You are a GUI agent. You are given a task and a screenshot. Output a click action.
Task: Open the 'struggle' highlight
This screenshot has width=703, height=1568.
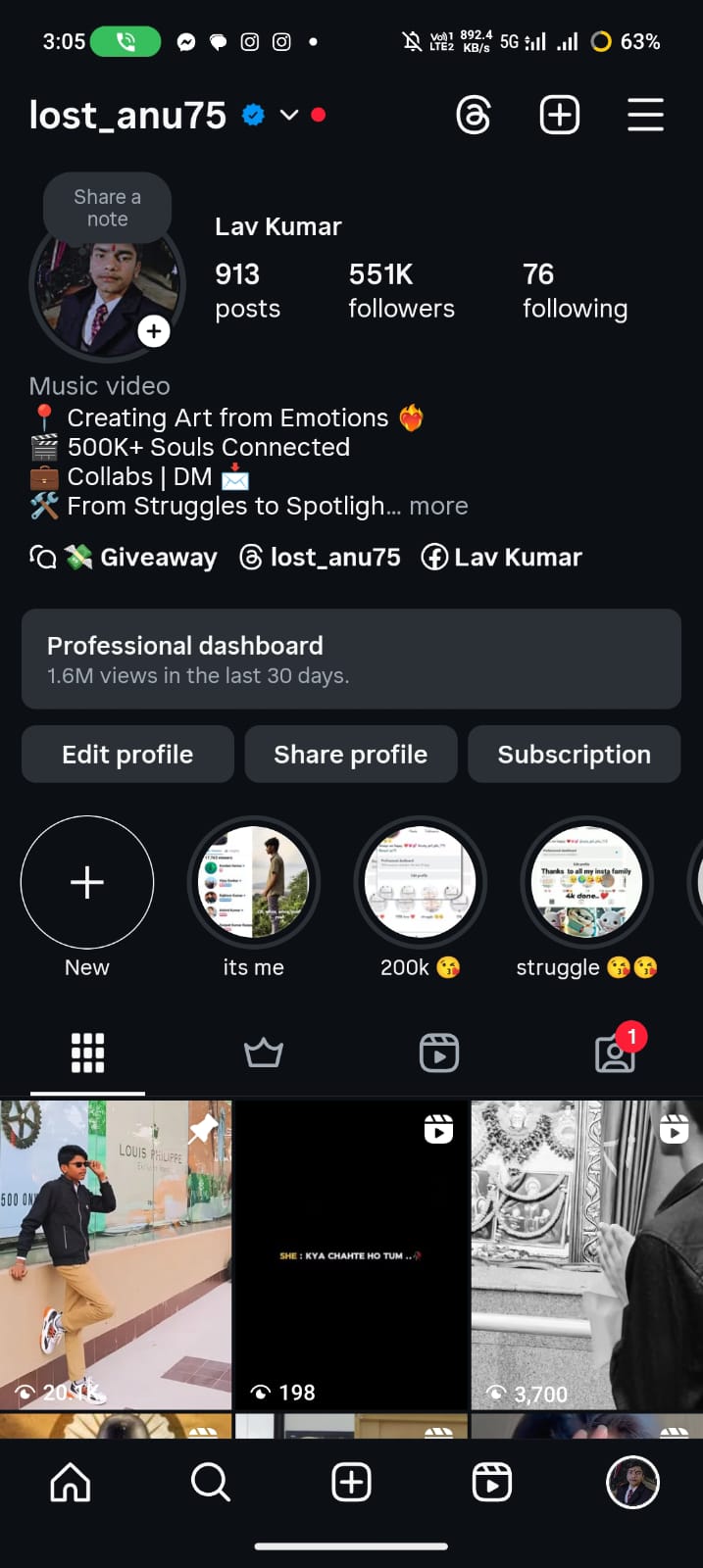point(586,882)
